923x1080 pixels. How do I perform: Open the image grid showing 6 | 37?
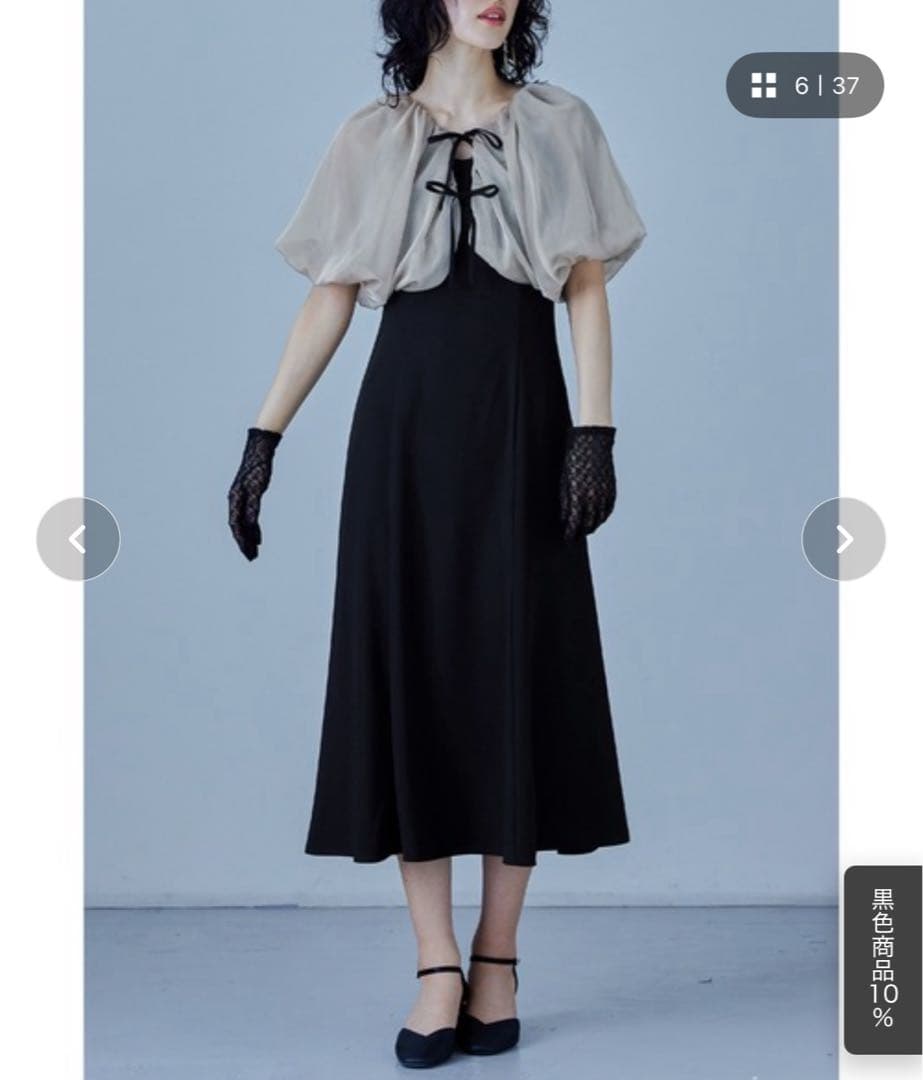[x=804, y=86]
